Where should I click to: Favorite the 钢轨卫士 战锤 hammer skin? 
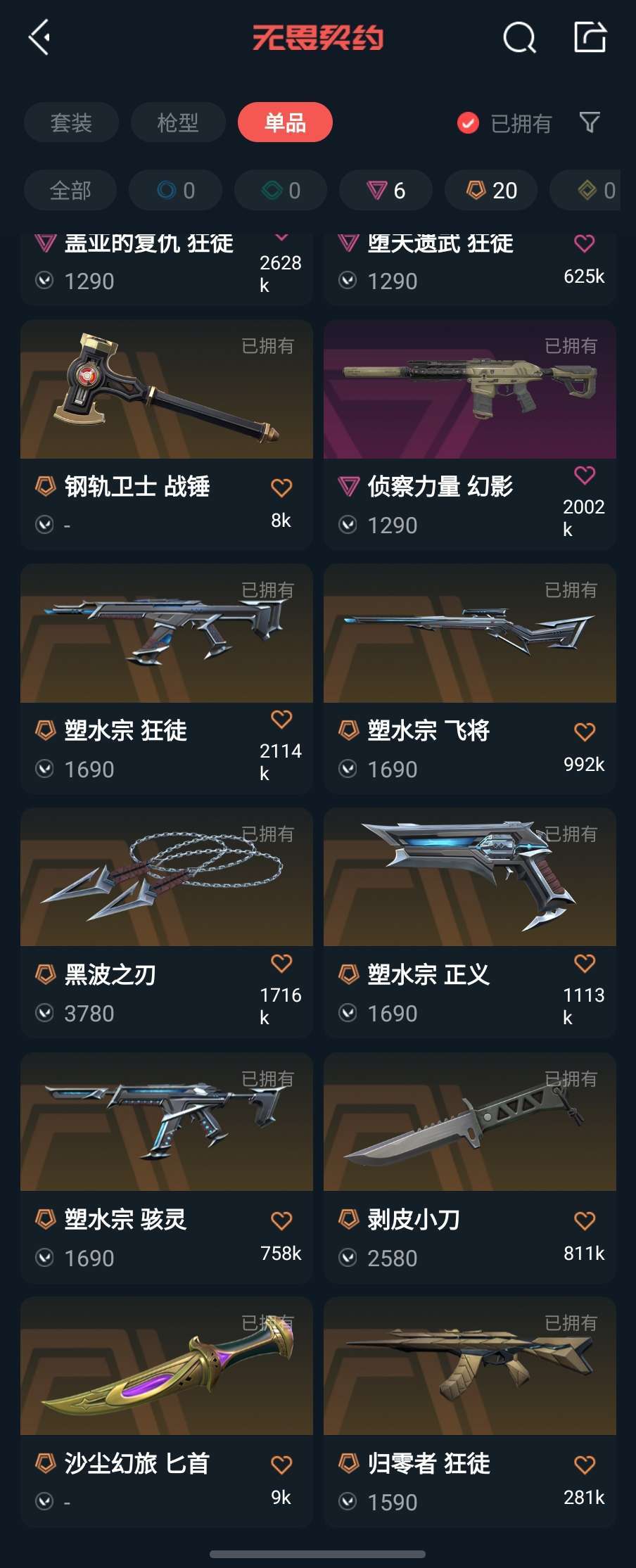pos(281,487)
